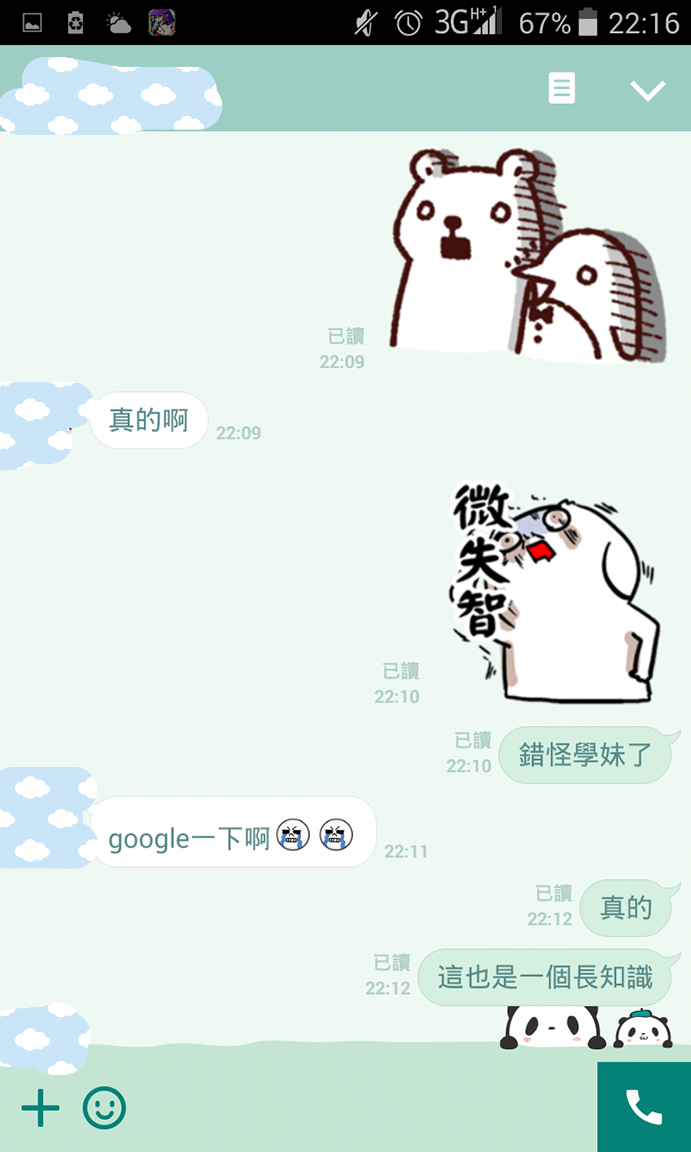The width and height of the screenshot is (691, 1152).
Task: Open the plus attachment menu
Action: pos(40,1108)
